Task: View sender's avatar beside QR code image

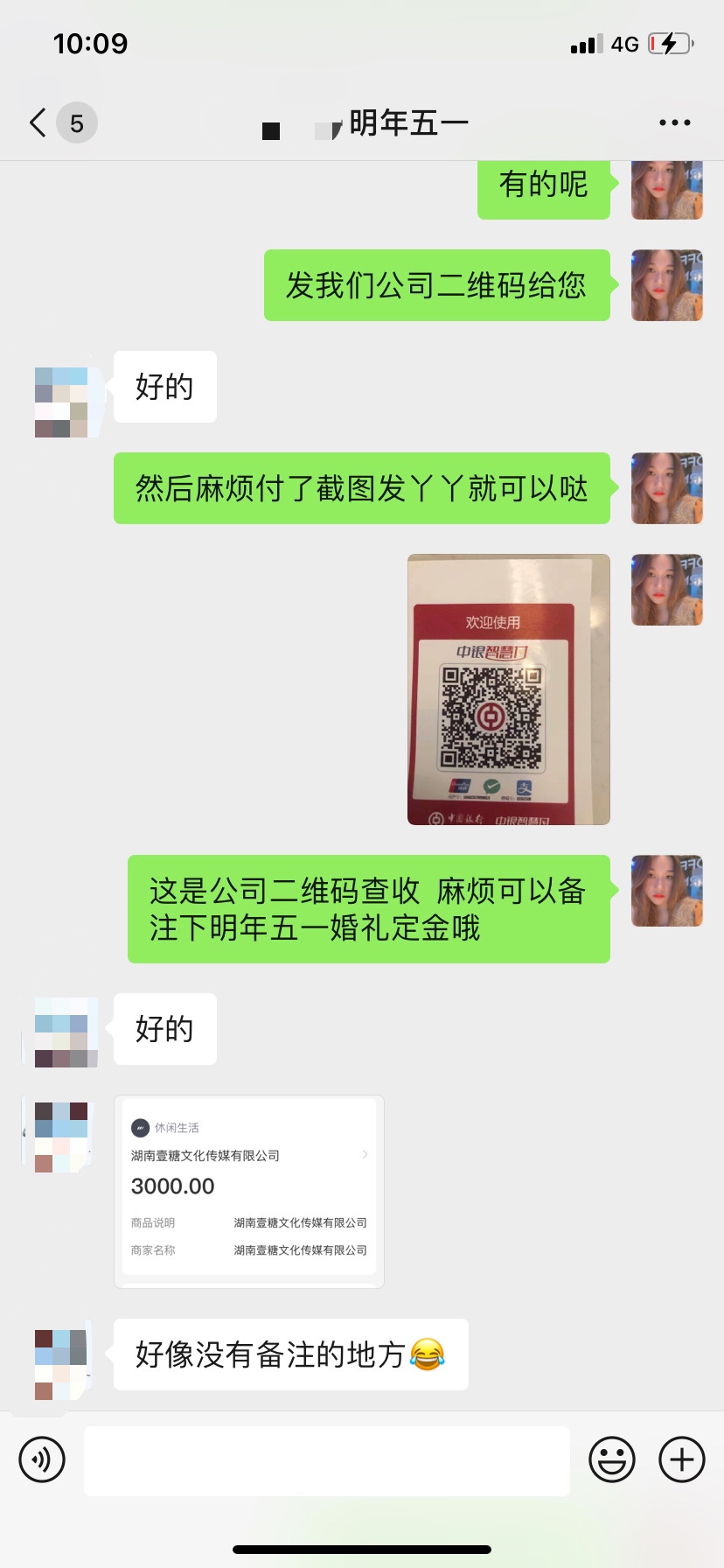Action: click(x=666, y=590)
